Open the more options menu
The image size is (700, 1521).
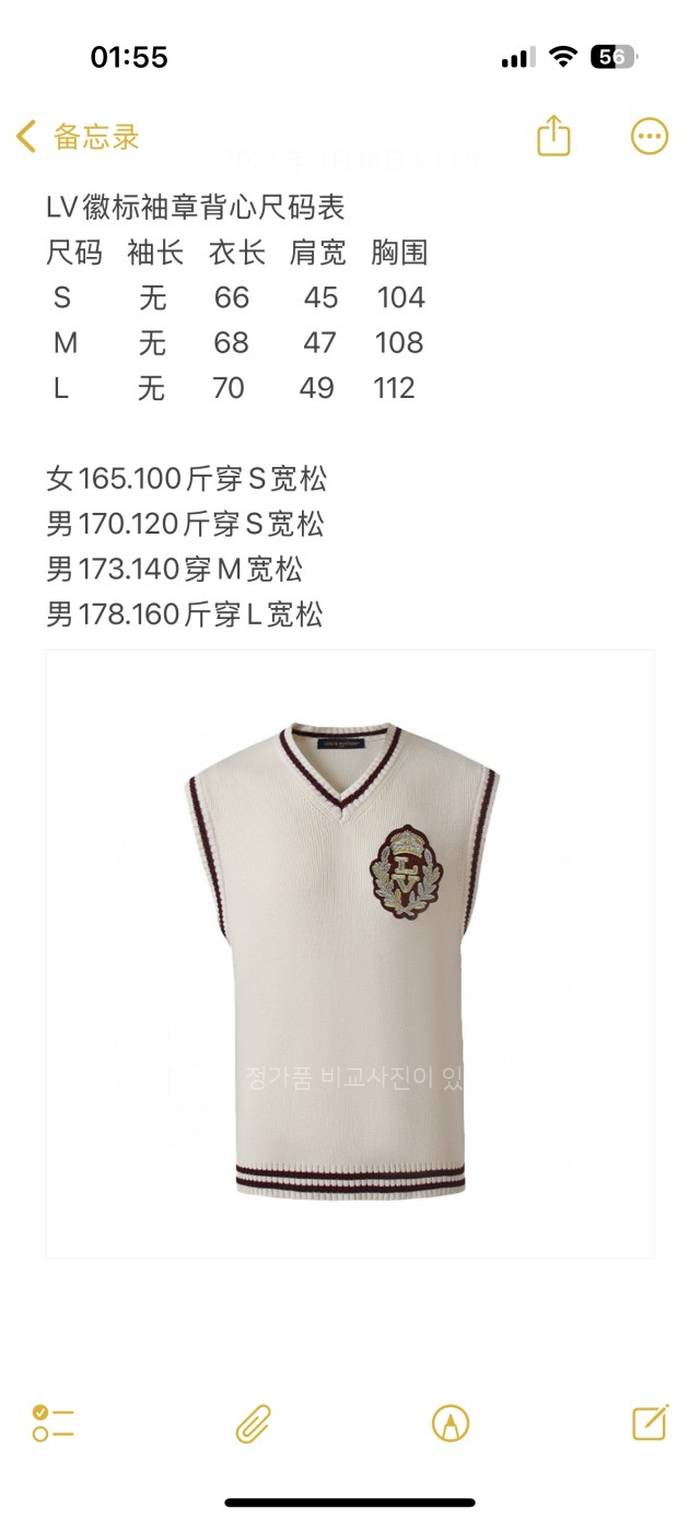(649, 137)
